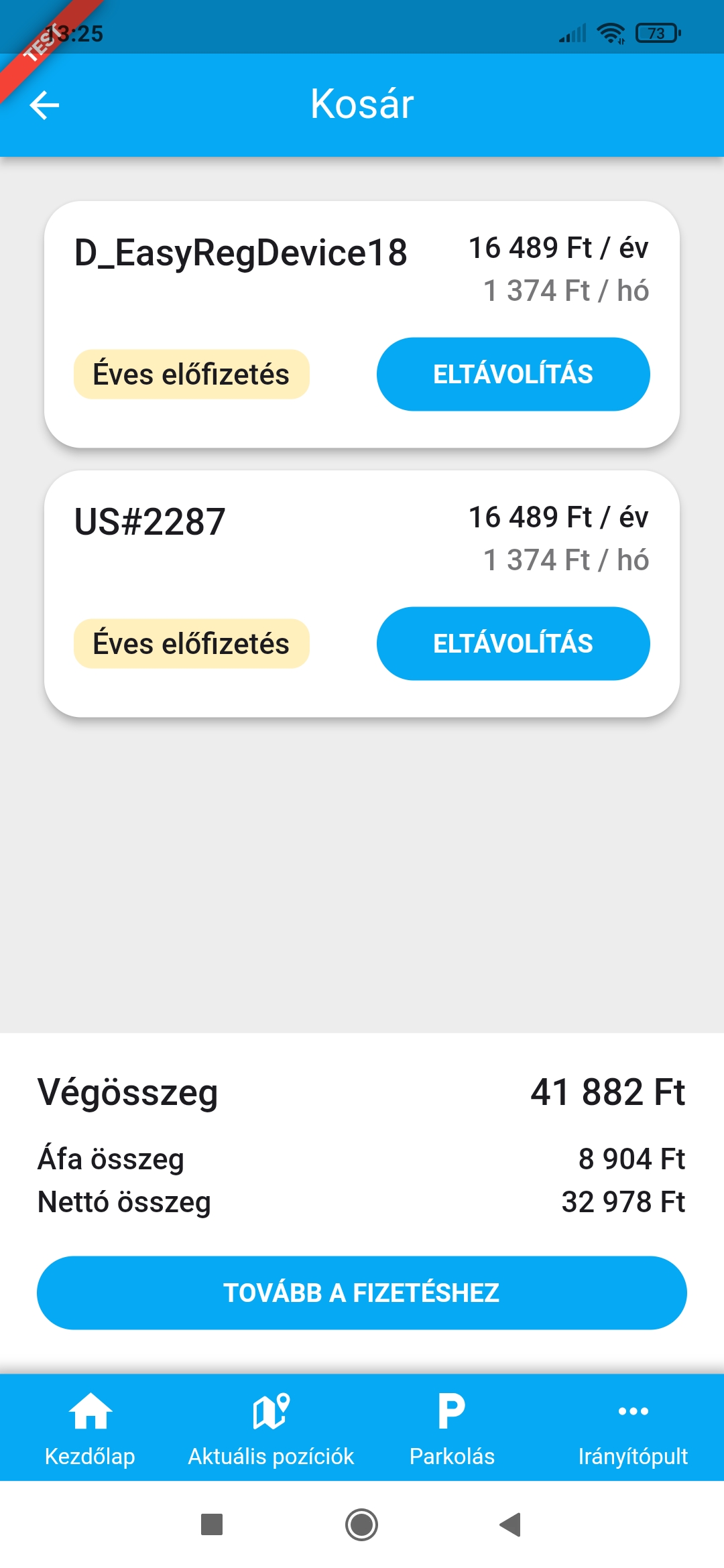Open the Aktuális pozíciók tab

271,1429
